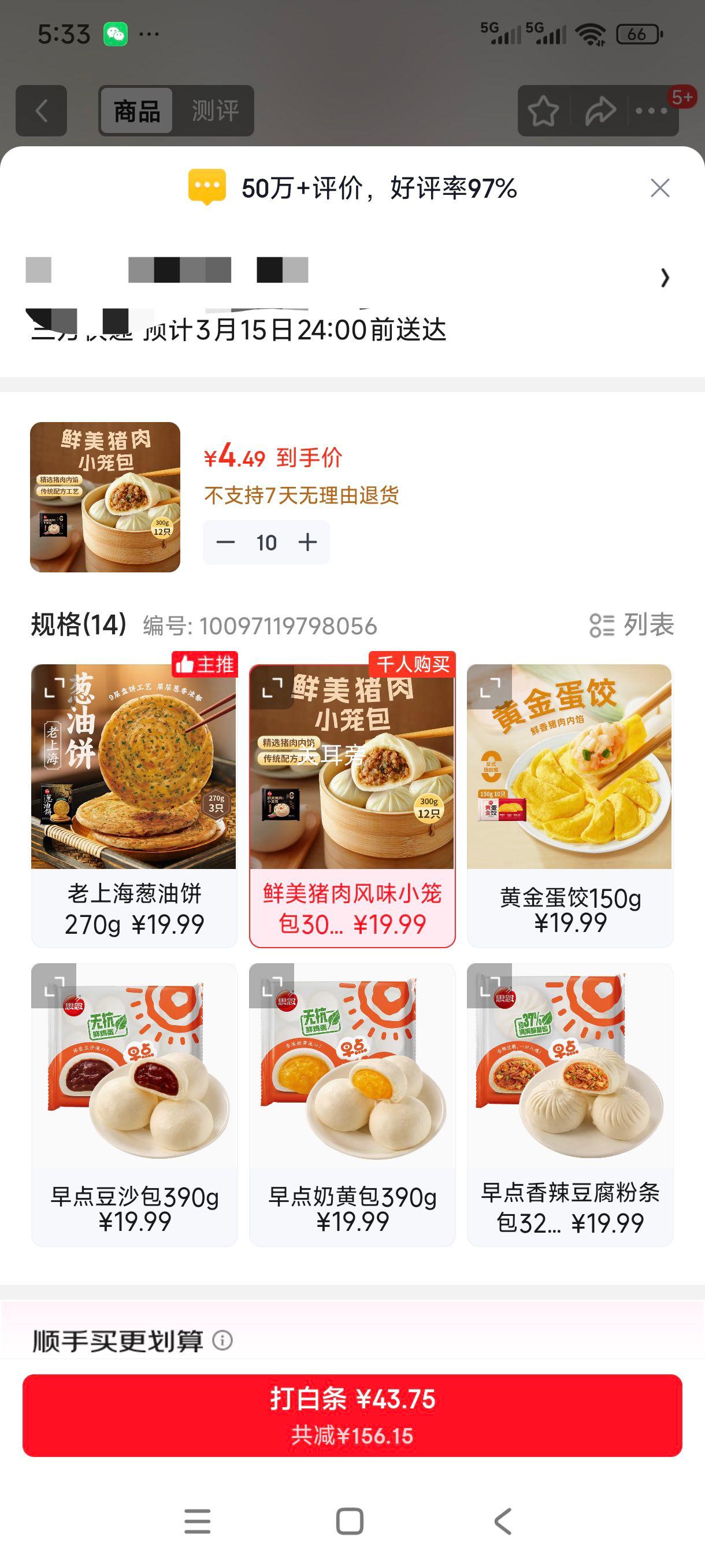Close the specification selection sheet

660,188
